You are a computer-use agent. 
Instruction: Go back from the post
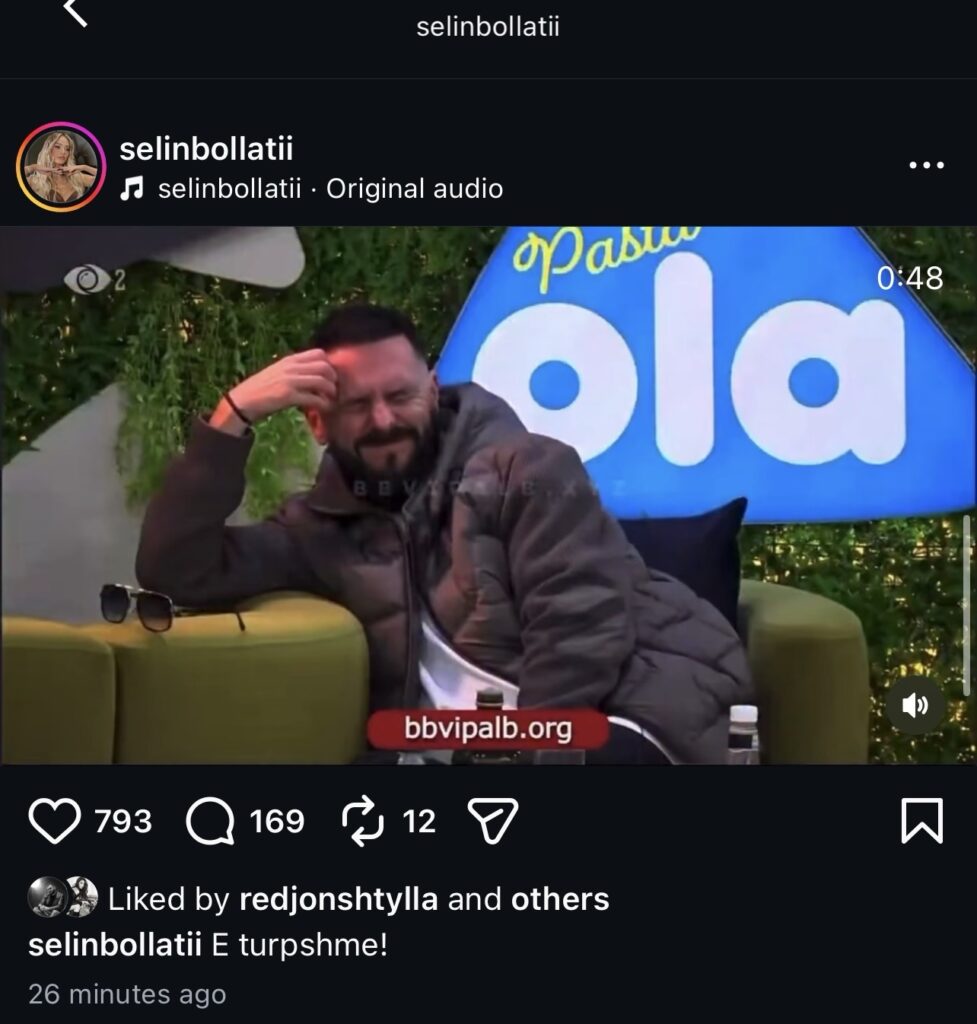77,12
